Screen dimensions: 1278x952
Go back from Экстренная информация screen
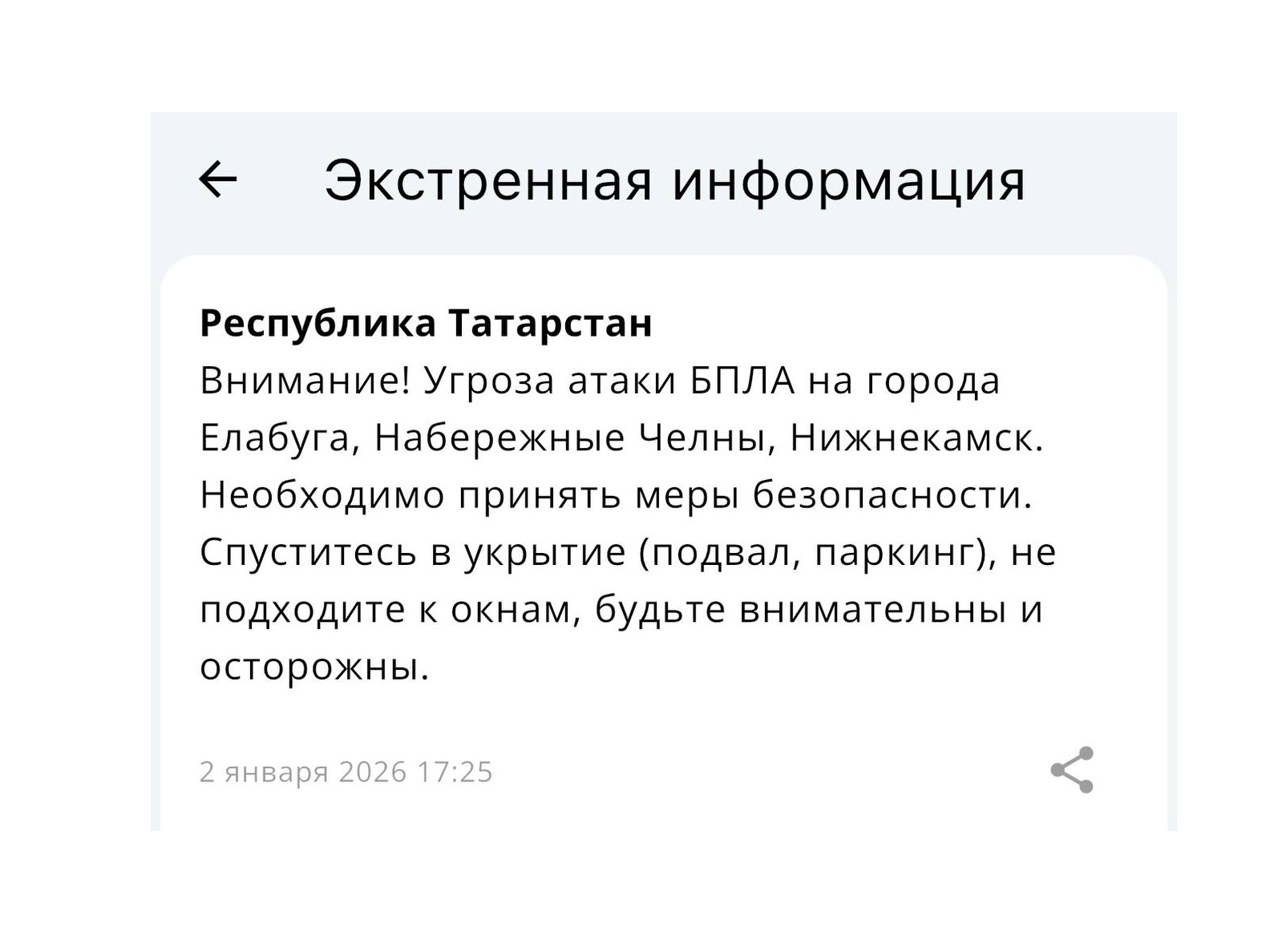(x=218, y=180)
